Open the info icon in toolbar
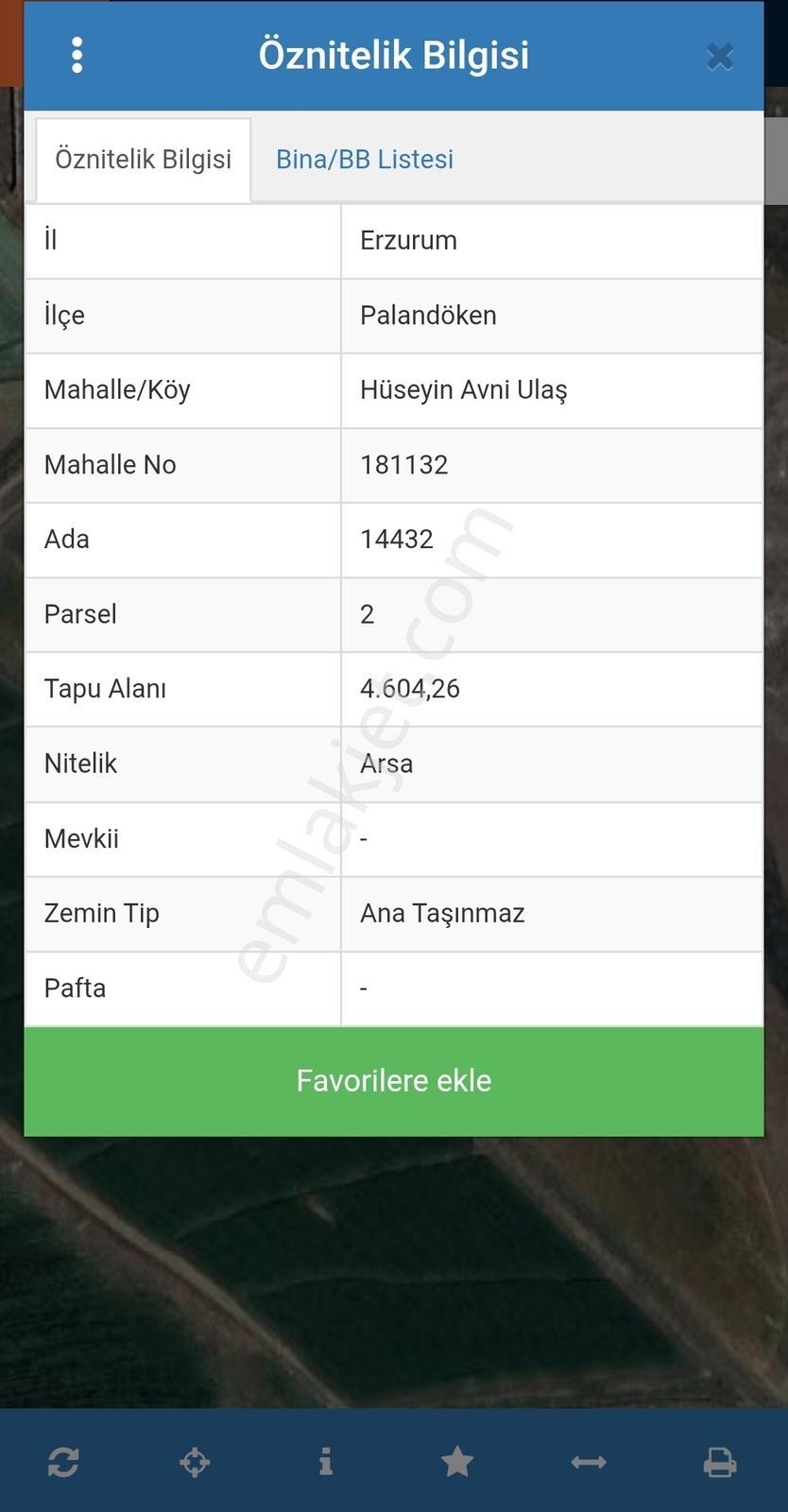The width and height of the screenshot is (788, 1512). 326,1462
